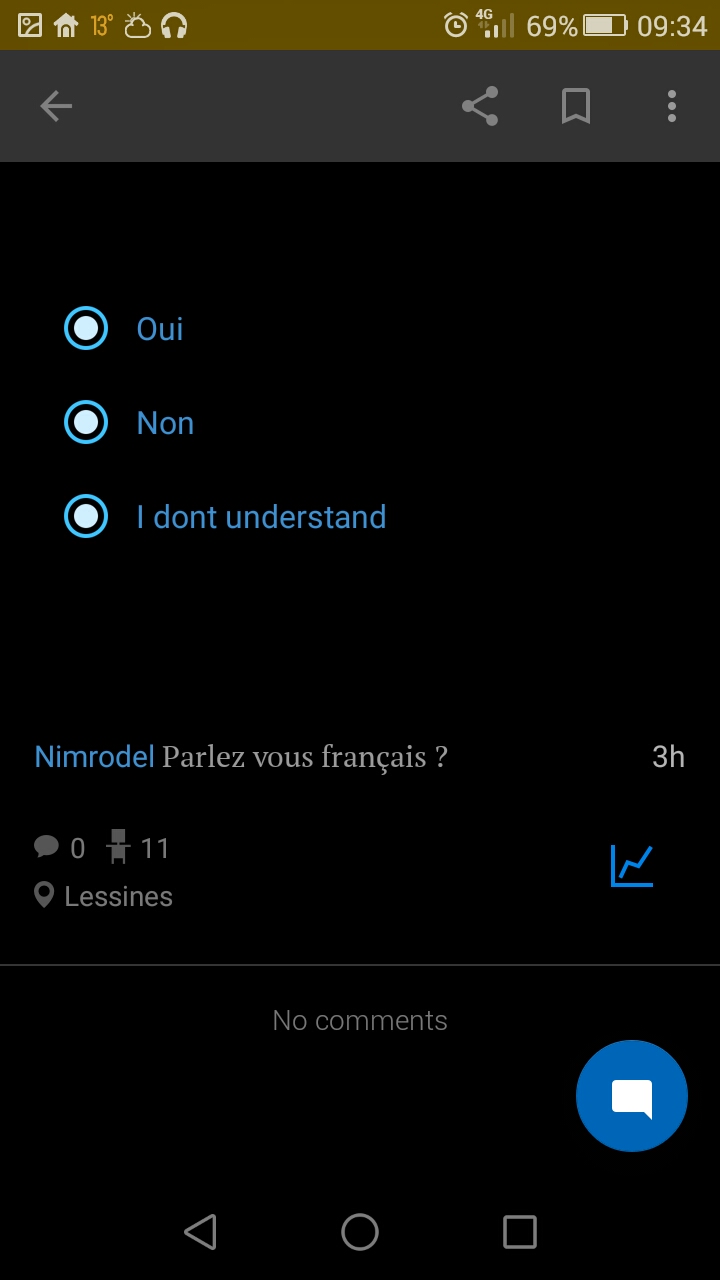Pick the I dont understand option
720x1280 pixels.
tap(86, 517)
